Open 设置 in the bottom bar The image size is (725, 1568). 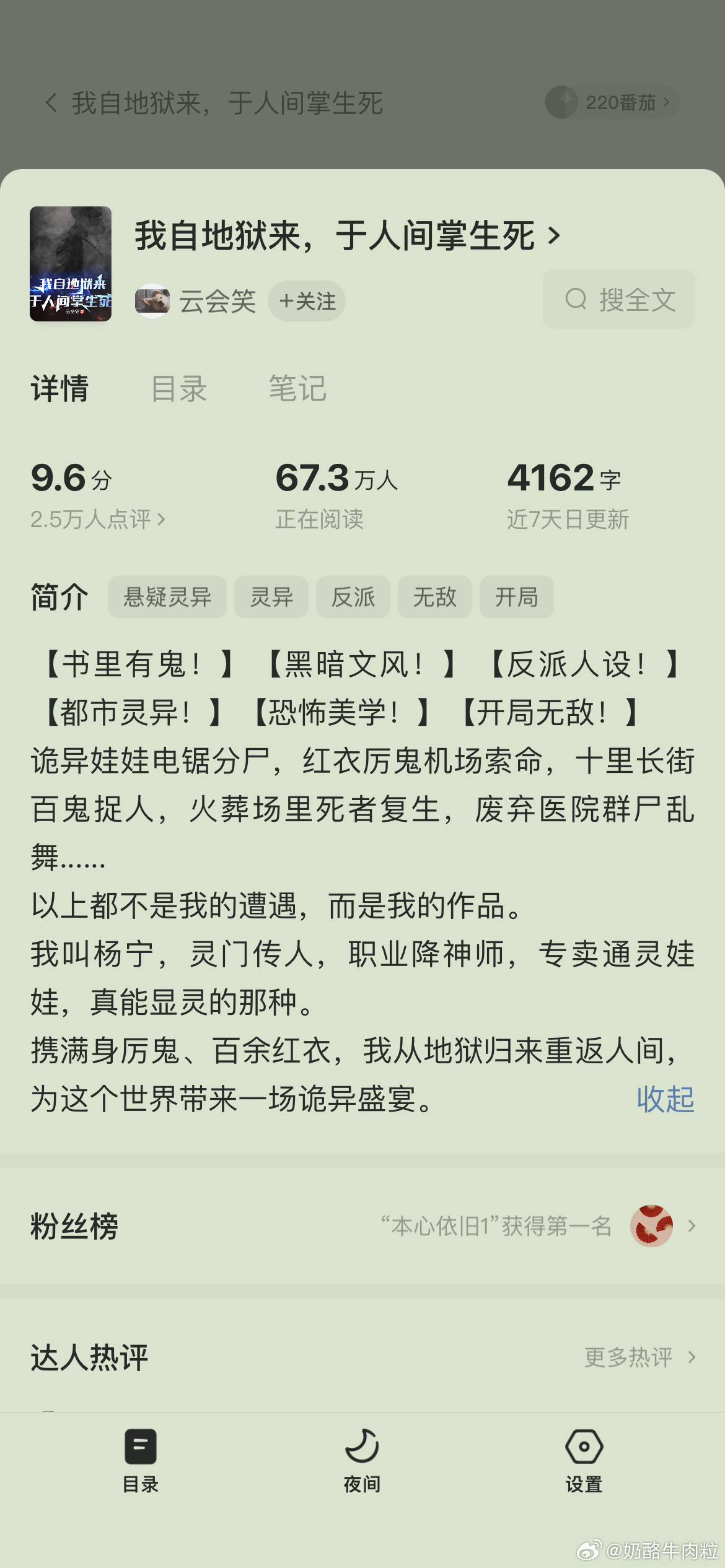pos(584,1461)
